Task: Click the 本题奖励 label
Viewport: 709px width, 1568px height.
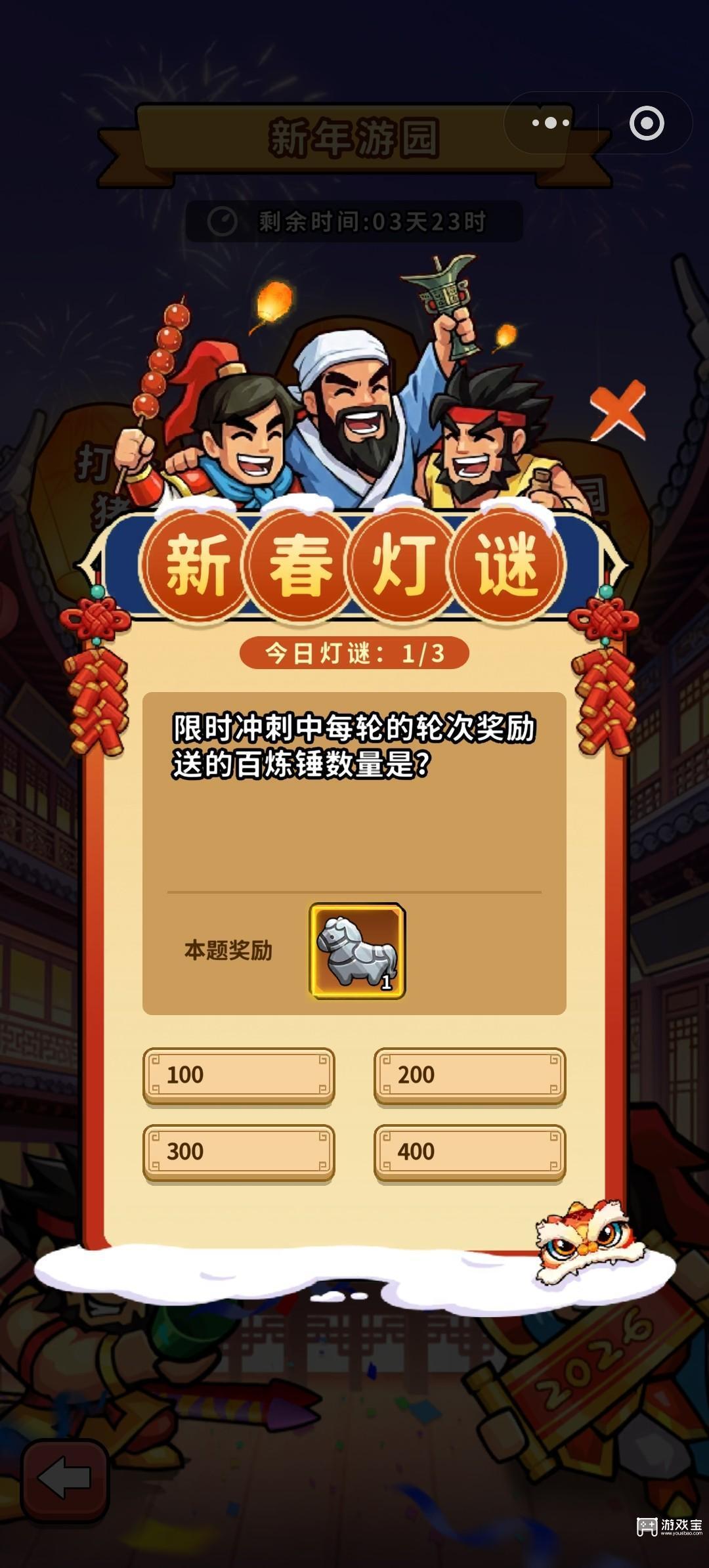Action: click(x=230, y=950)
